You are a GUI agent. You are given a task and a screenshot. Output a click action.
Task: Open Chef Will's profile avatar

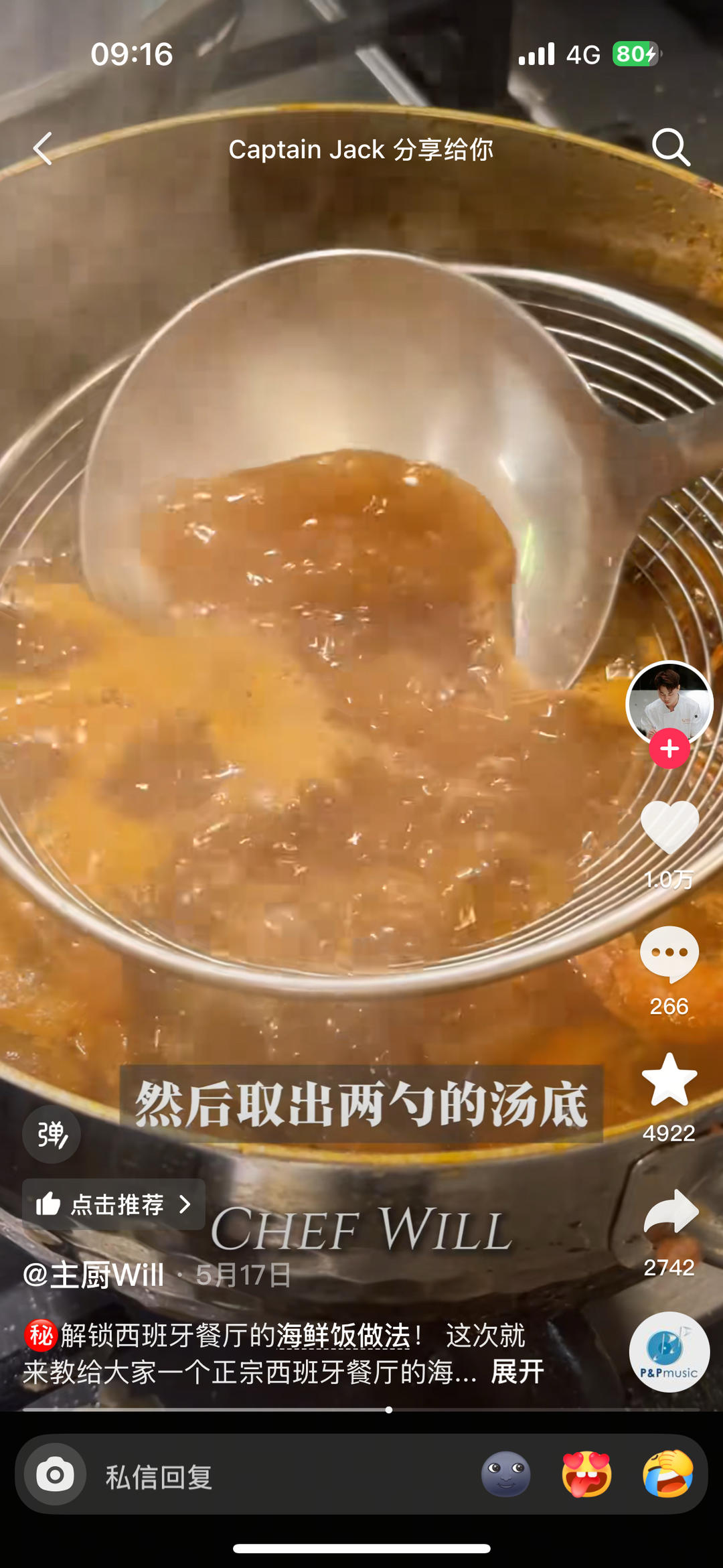[669, 702]
